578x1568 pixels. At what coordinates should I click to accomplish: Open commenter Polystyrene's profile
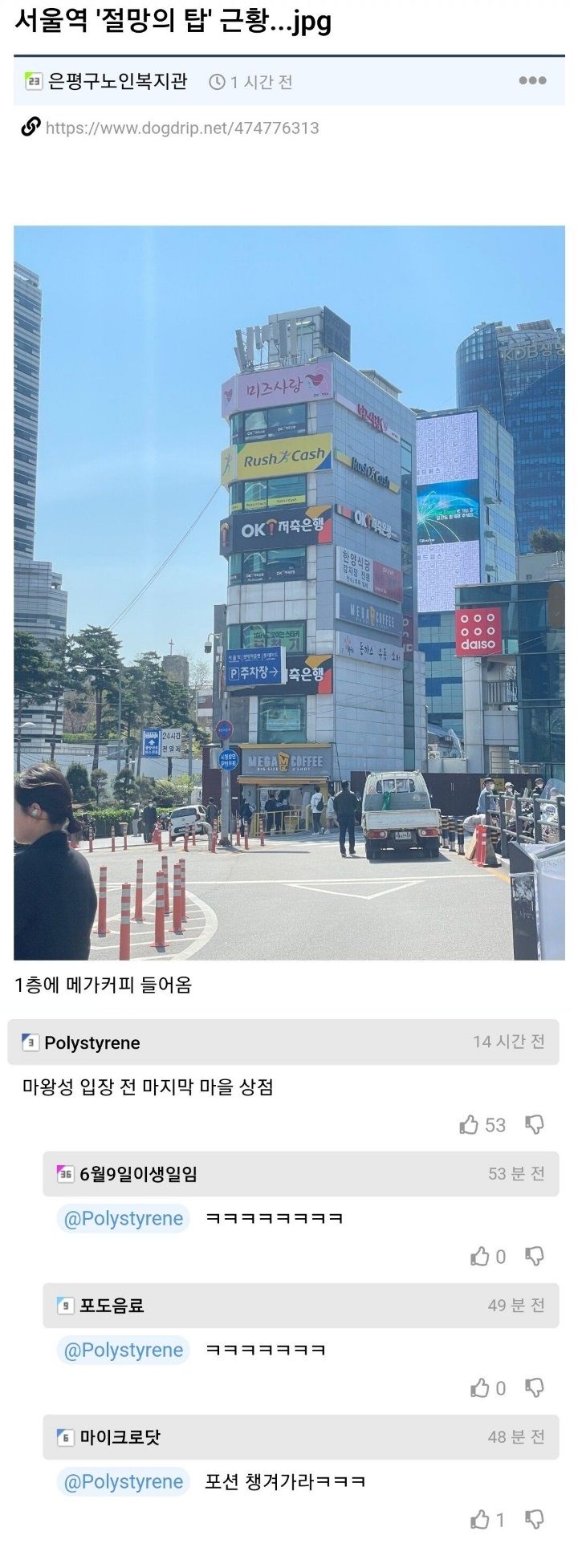pyautogui.click(x=92, y=1042)
